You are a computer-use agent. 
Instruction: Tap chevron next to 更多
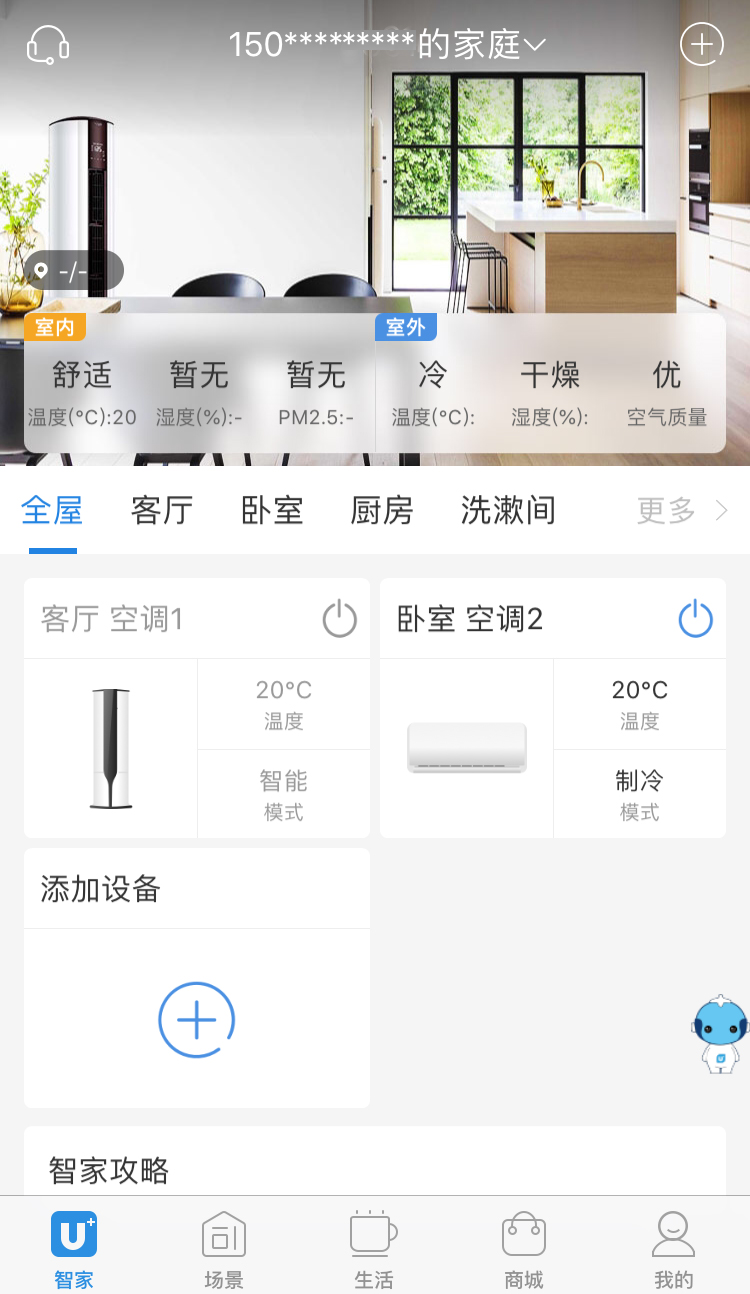coord(720,510)
